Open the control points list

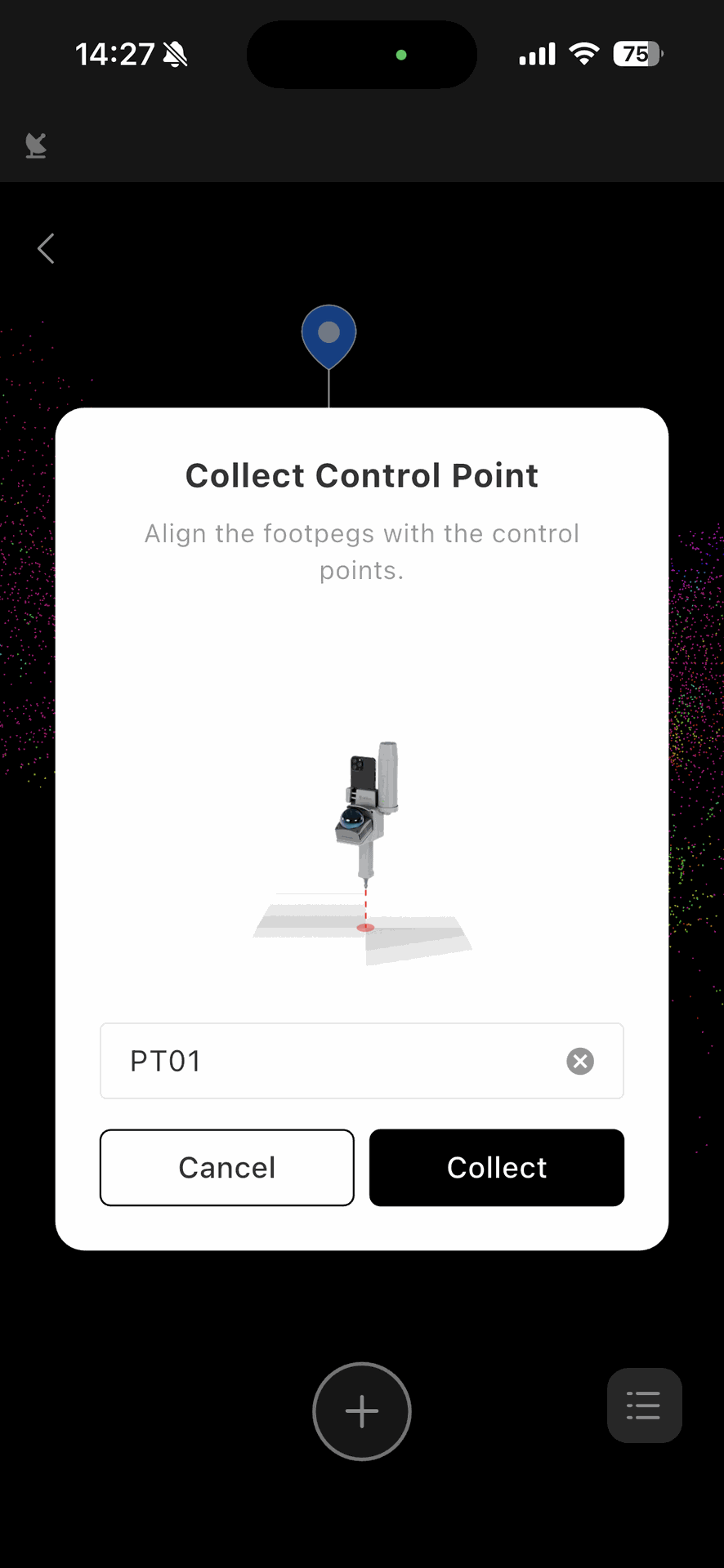click(x=644, y=1405)
